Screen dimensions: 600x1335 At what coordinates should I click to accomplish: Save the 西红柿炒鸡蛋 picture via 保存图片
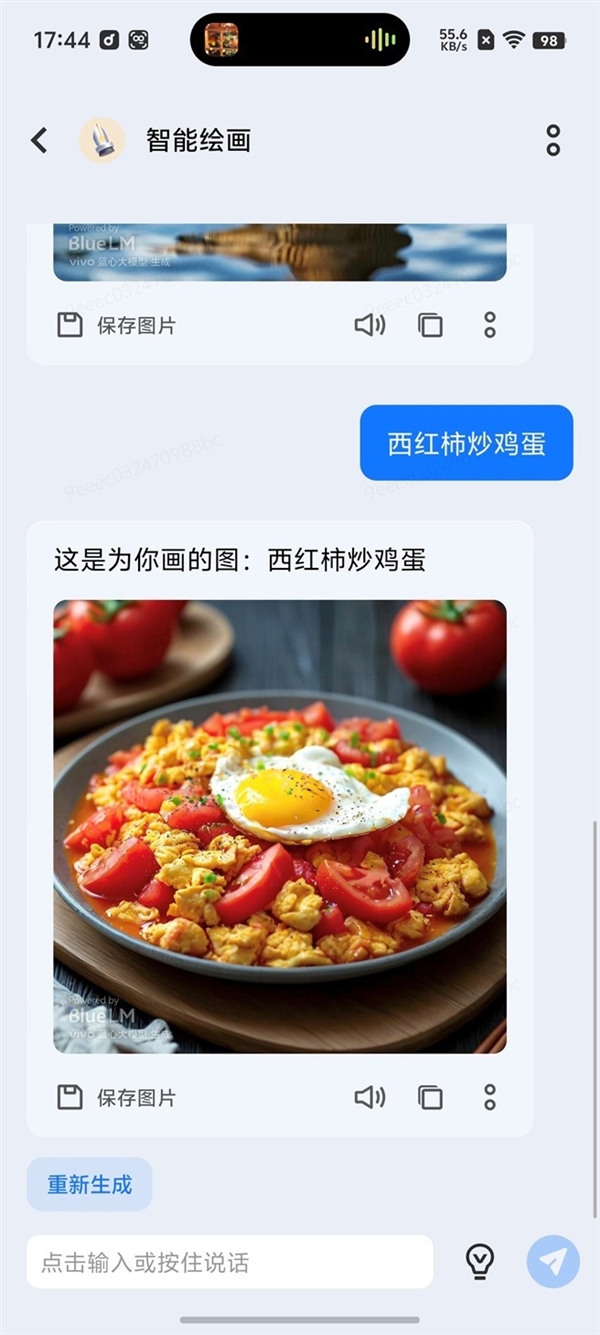click(x=116, y=1097)
